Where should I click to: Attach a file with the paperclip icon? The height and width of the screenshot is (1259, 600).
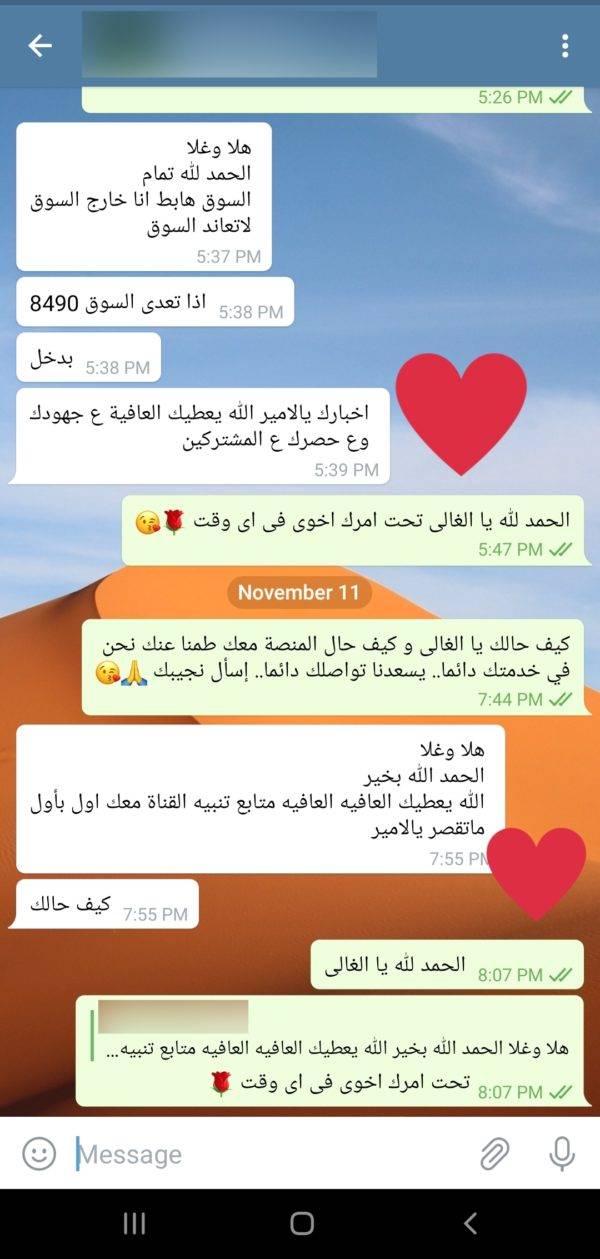[x=495, y=1154]
